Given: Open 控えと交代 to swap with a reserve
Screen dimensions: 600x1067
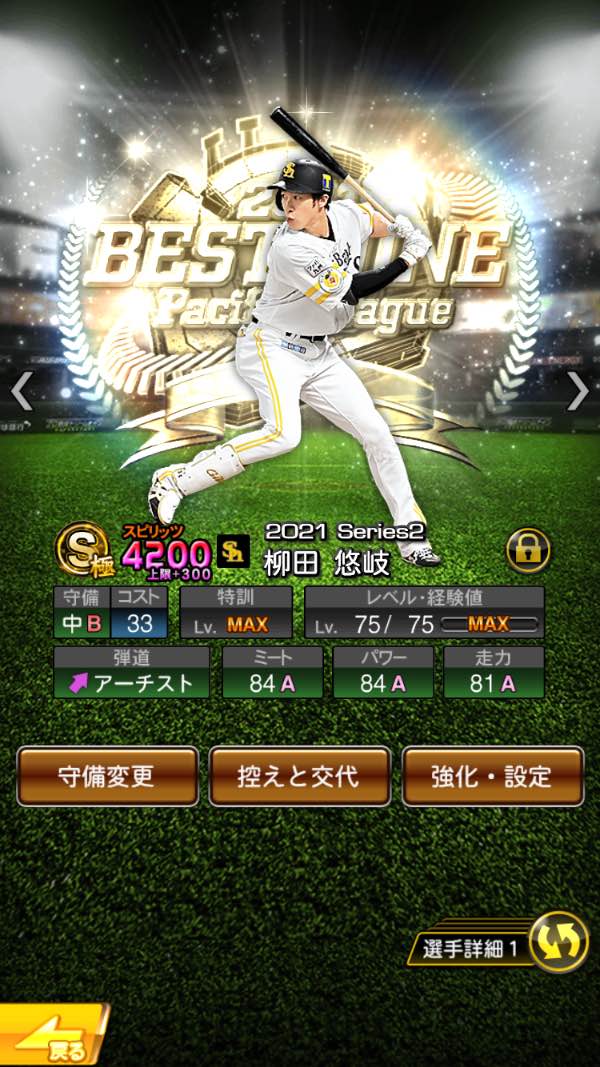Looking at the screenshot, I should point(299,777).
